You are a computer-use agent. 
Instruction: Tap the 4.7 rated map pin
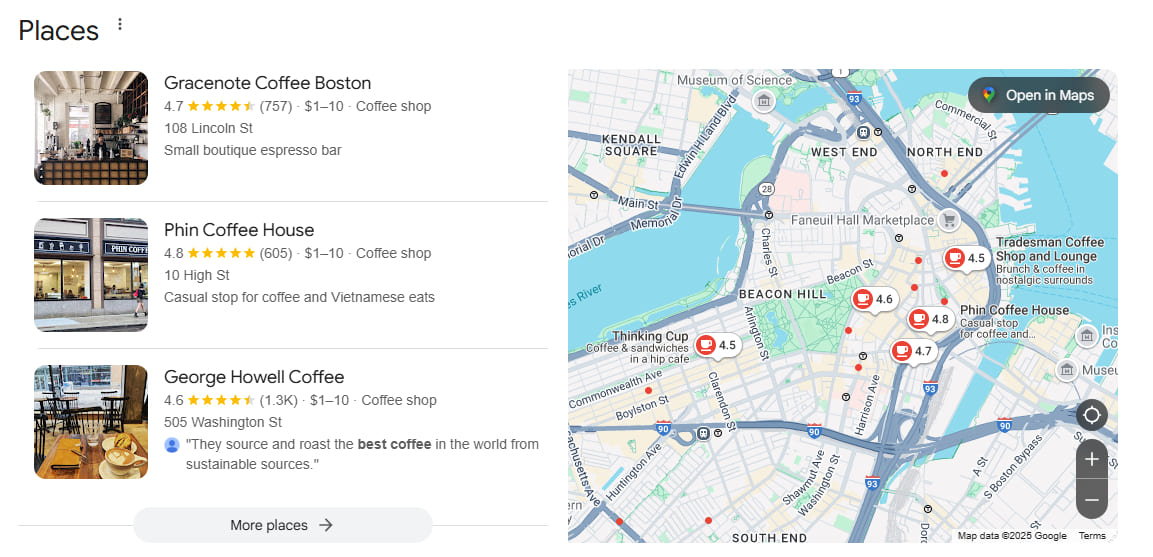pyautogui.click(x=903, y=351)
